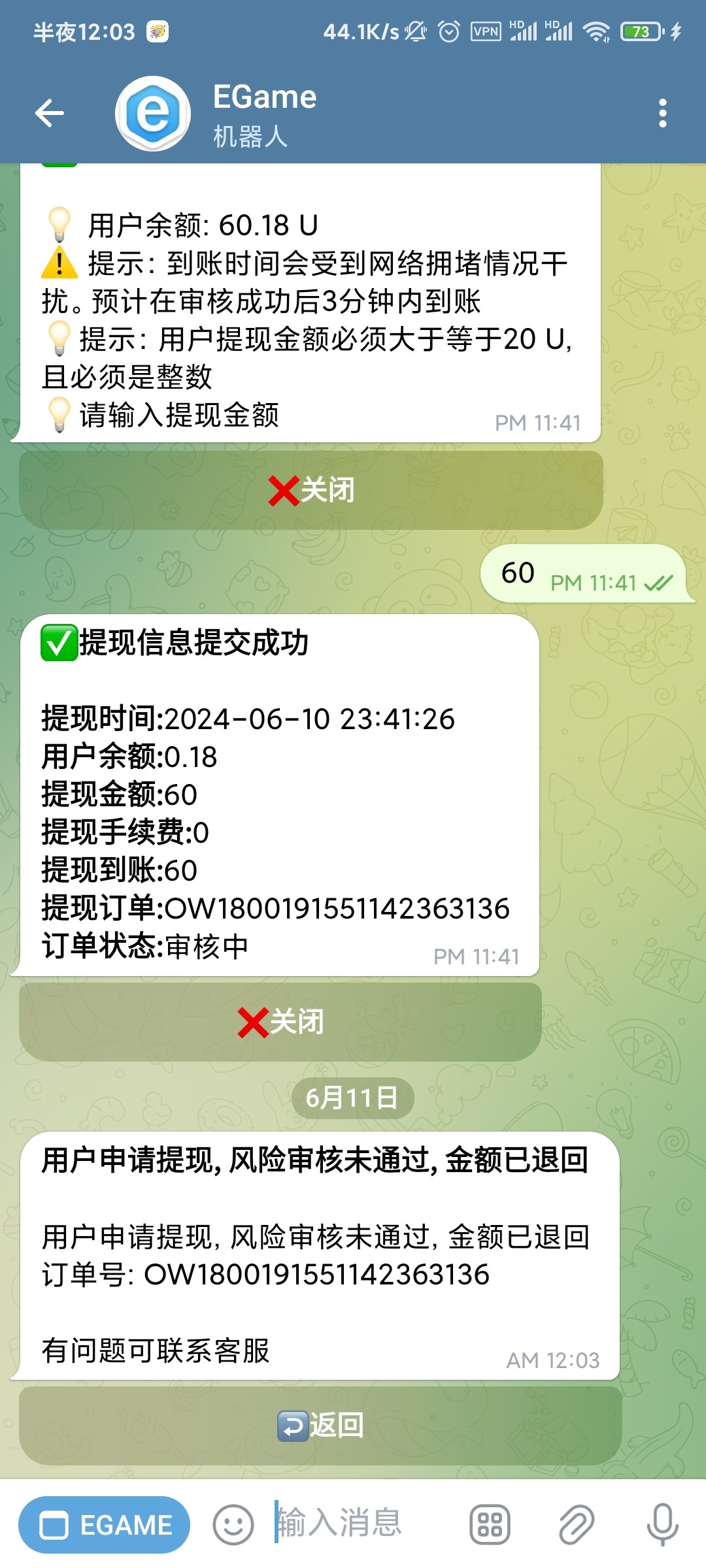Open the emoji picker
The image size is (706, 1568).
pyautogui.click(x=233, y=1525)
